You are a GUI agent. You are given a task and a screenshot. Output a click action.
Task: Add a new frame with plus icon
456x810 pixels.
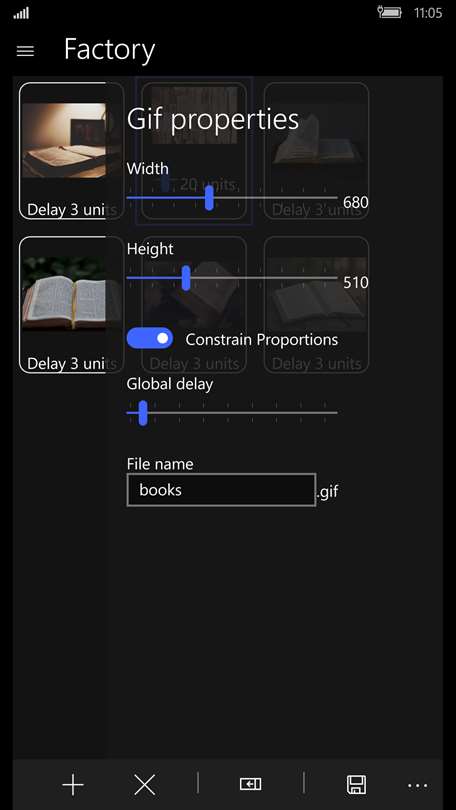73,785
